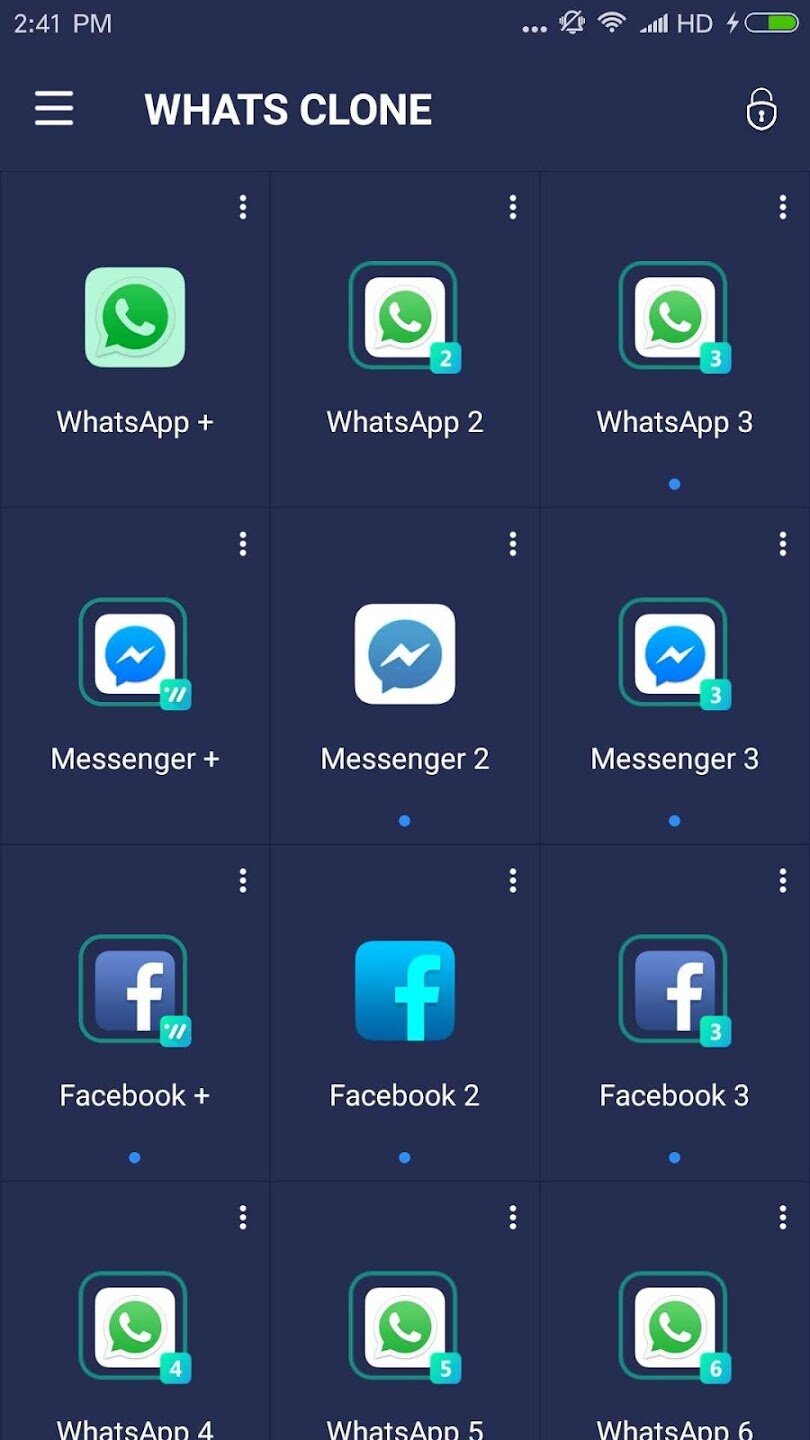Start the WhatsApp 3 clone
810x1440 pixels.
674,317
